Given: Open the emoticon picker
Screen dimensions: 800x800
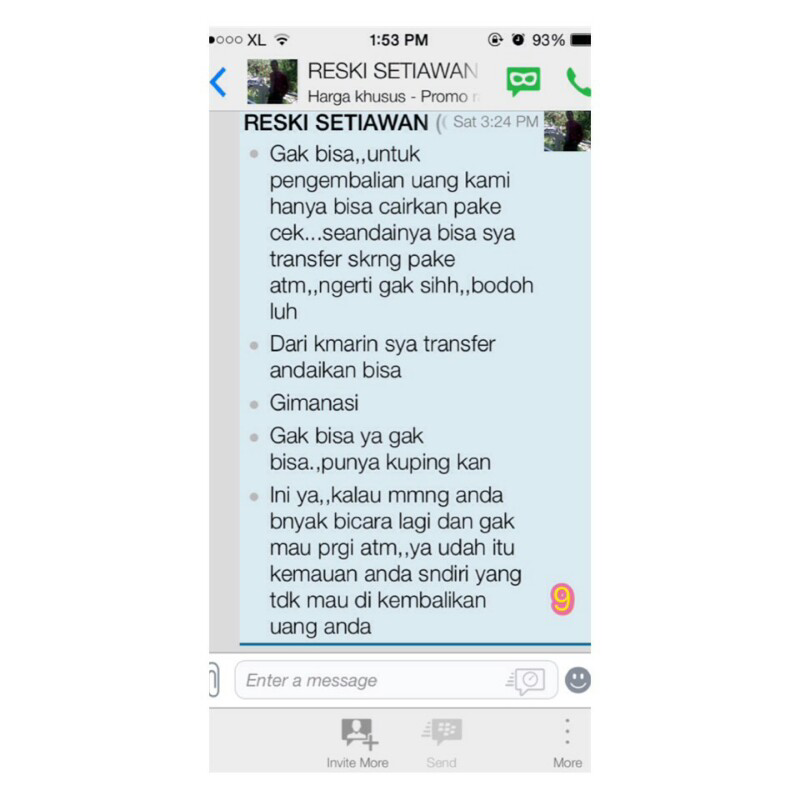Looking at the screenshot, I should (577, 680).
